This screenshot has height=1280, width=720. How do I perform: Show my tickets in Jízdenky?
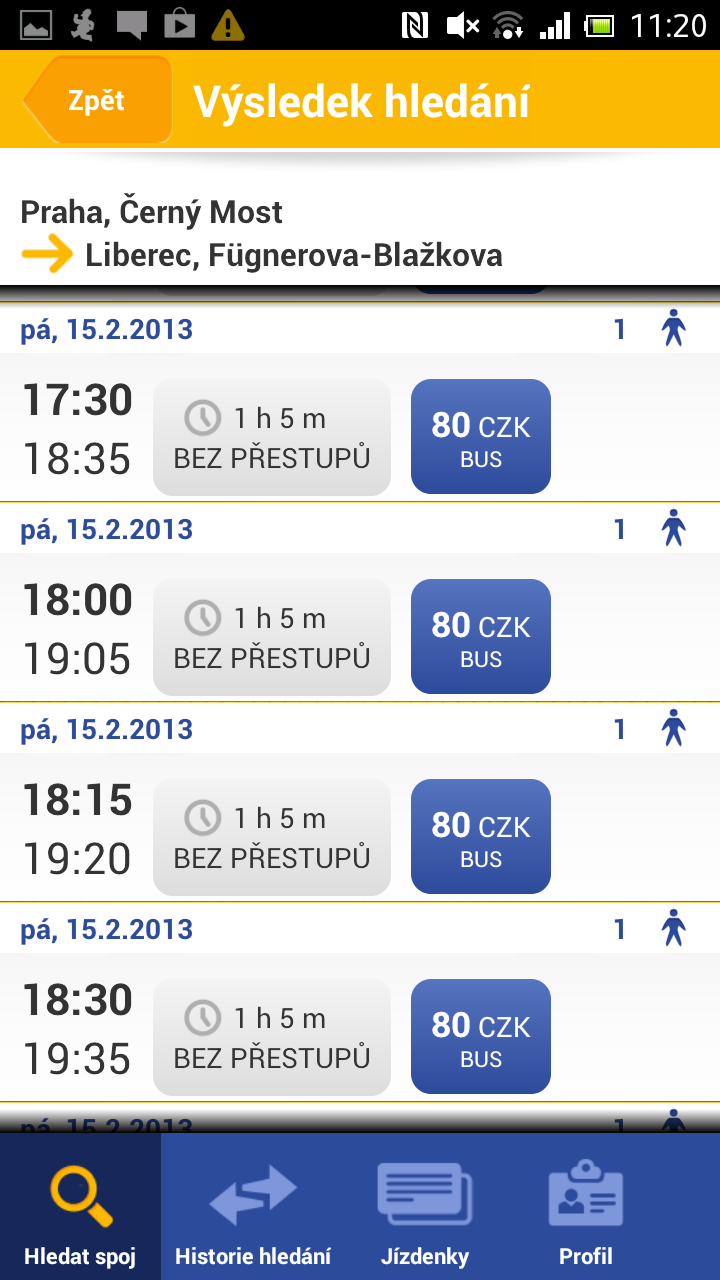pyautogui.click(x=425, y=1208)
